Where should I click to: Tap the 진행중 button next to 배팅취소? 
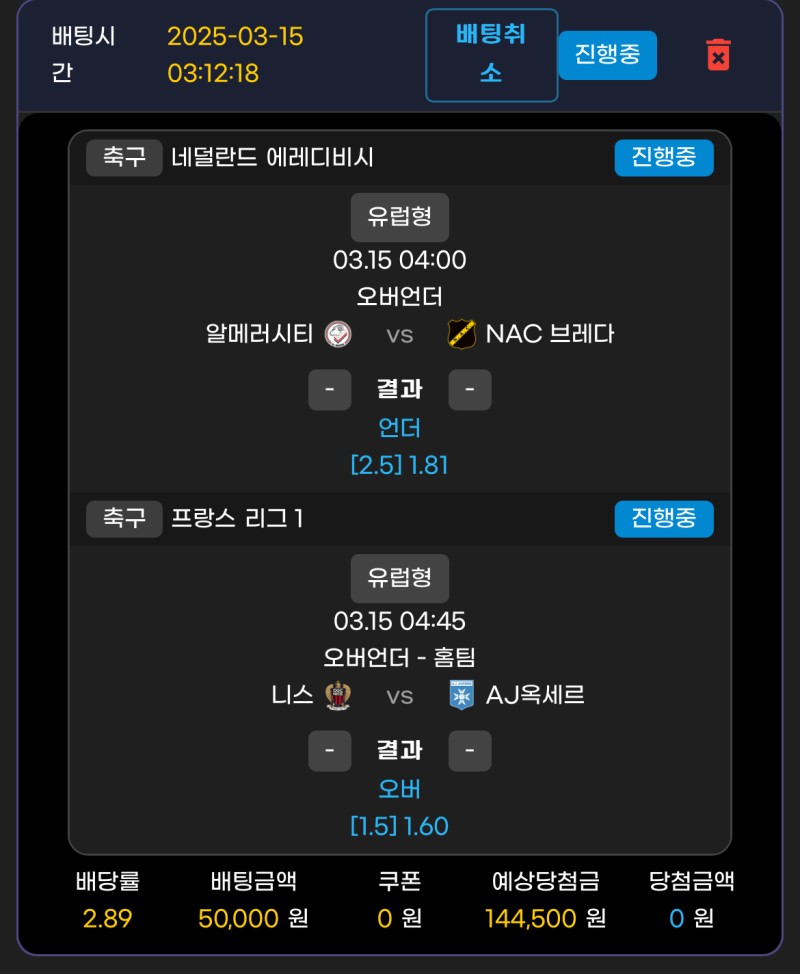click(x=607, y=55)
